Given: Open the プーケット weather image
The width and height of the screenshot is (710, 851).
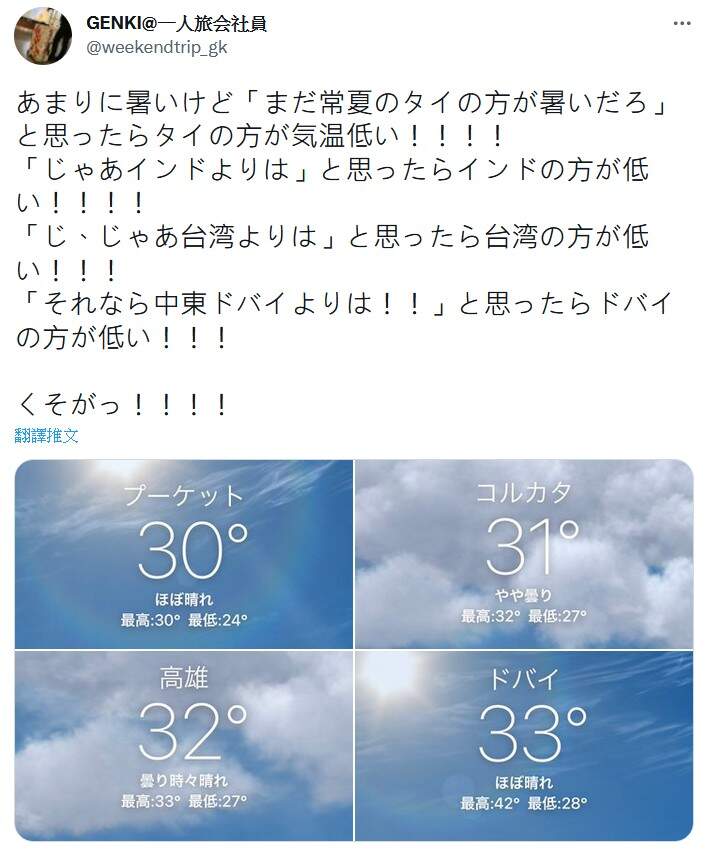Looking at the screenshot, I should (x=184, y=554).
